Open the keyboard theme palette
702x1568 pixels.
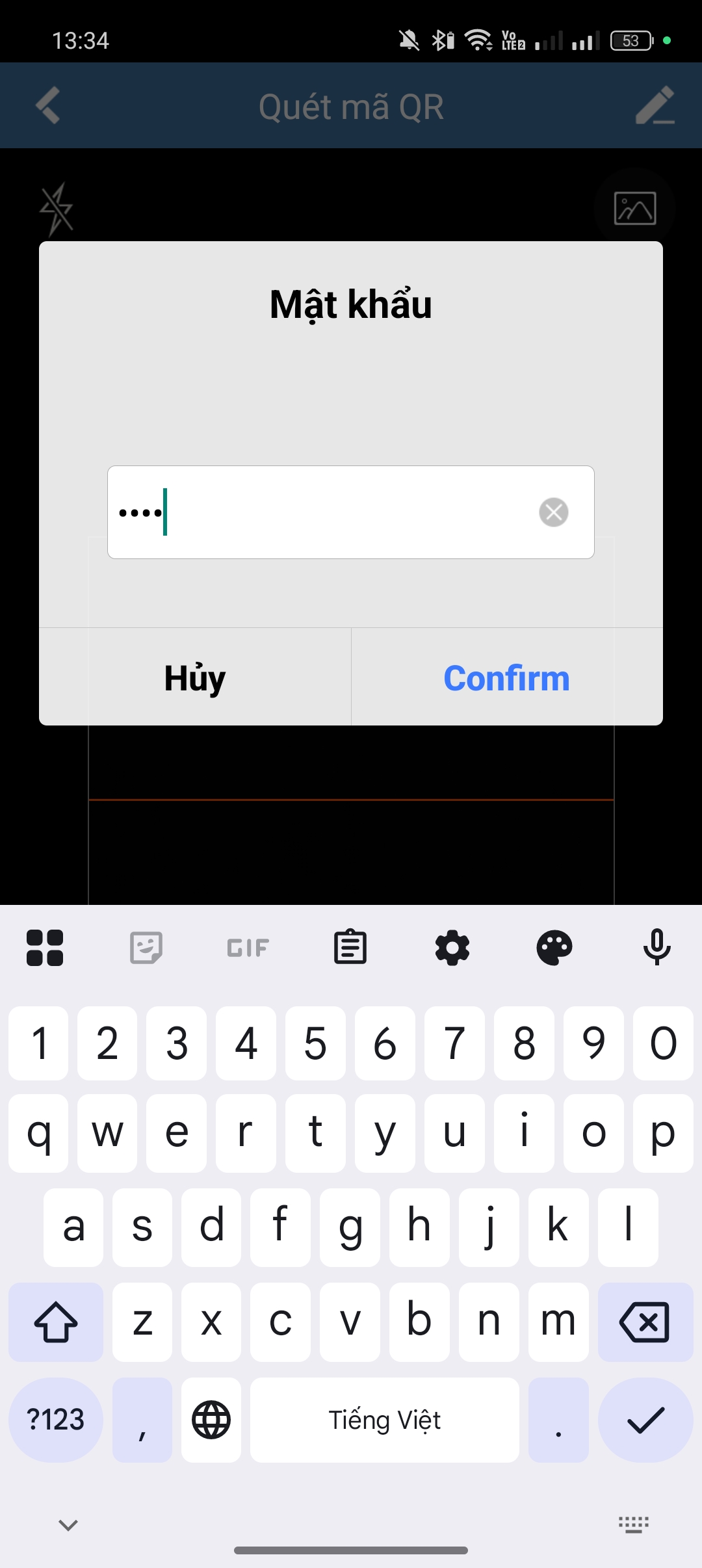[554, 947]
